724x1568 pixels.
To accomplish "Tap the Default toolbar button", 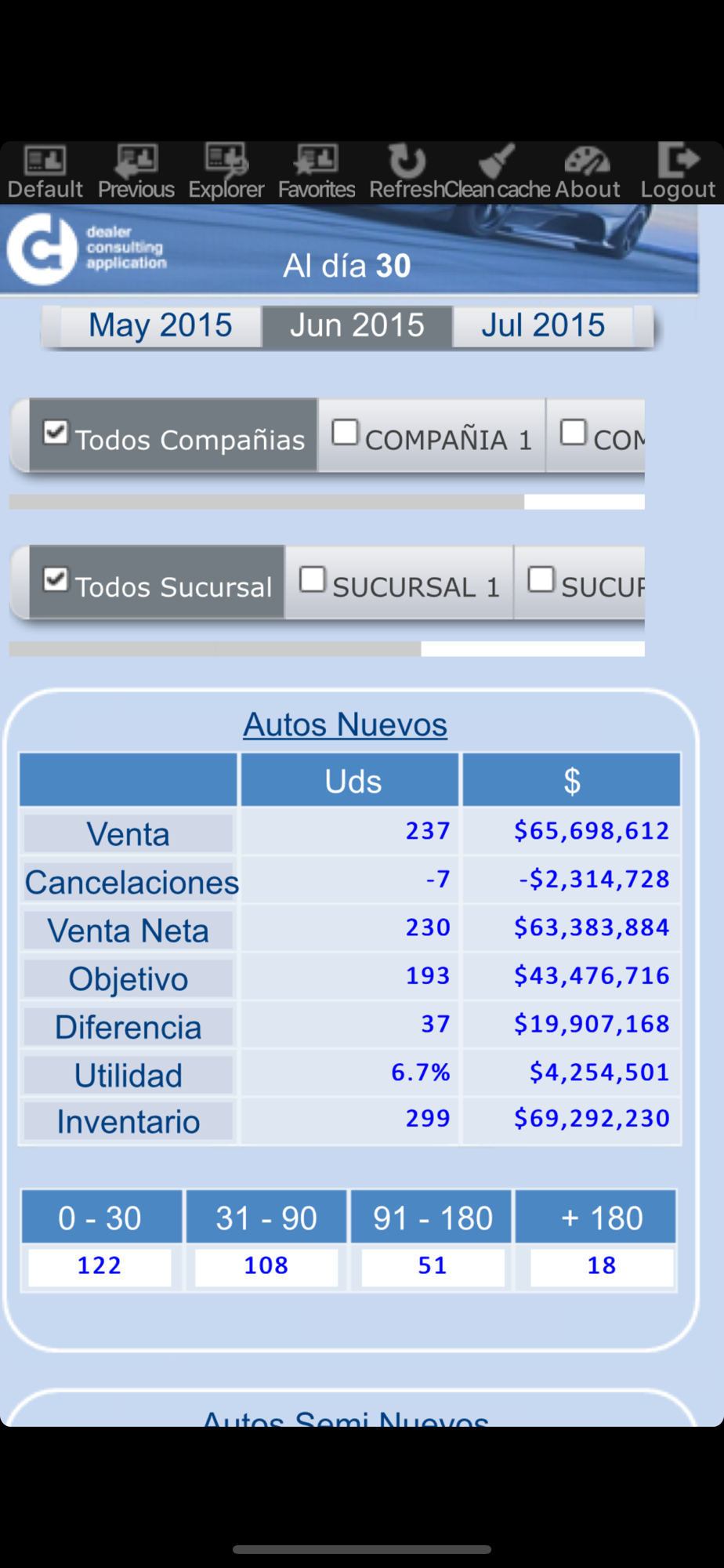I will [45, 172].
